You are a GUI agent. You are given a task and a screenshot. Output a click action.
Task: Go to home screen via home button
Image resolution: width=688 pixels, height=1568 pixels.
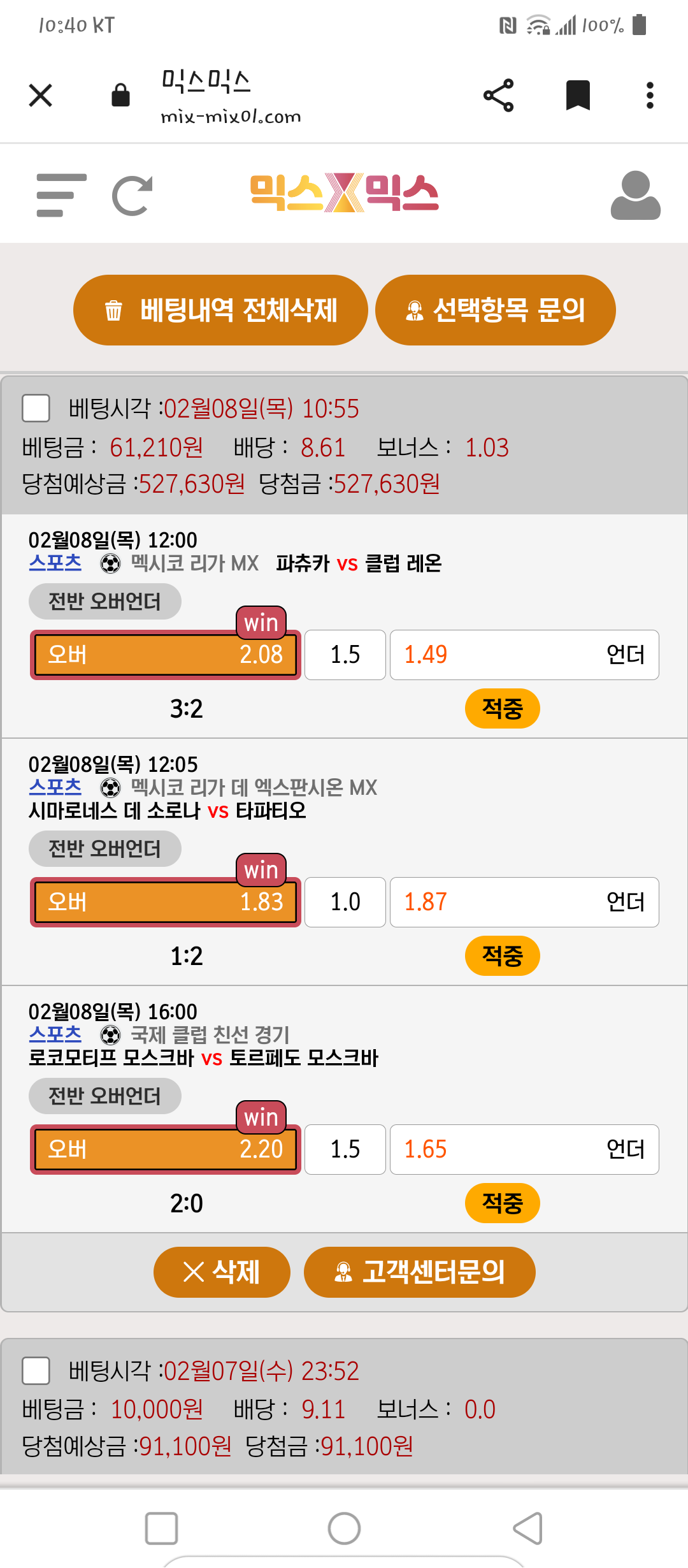[344, 1528]
